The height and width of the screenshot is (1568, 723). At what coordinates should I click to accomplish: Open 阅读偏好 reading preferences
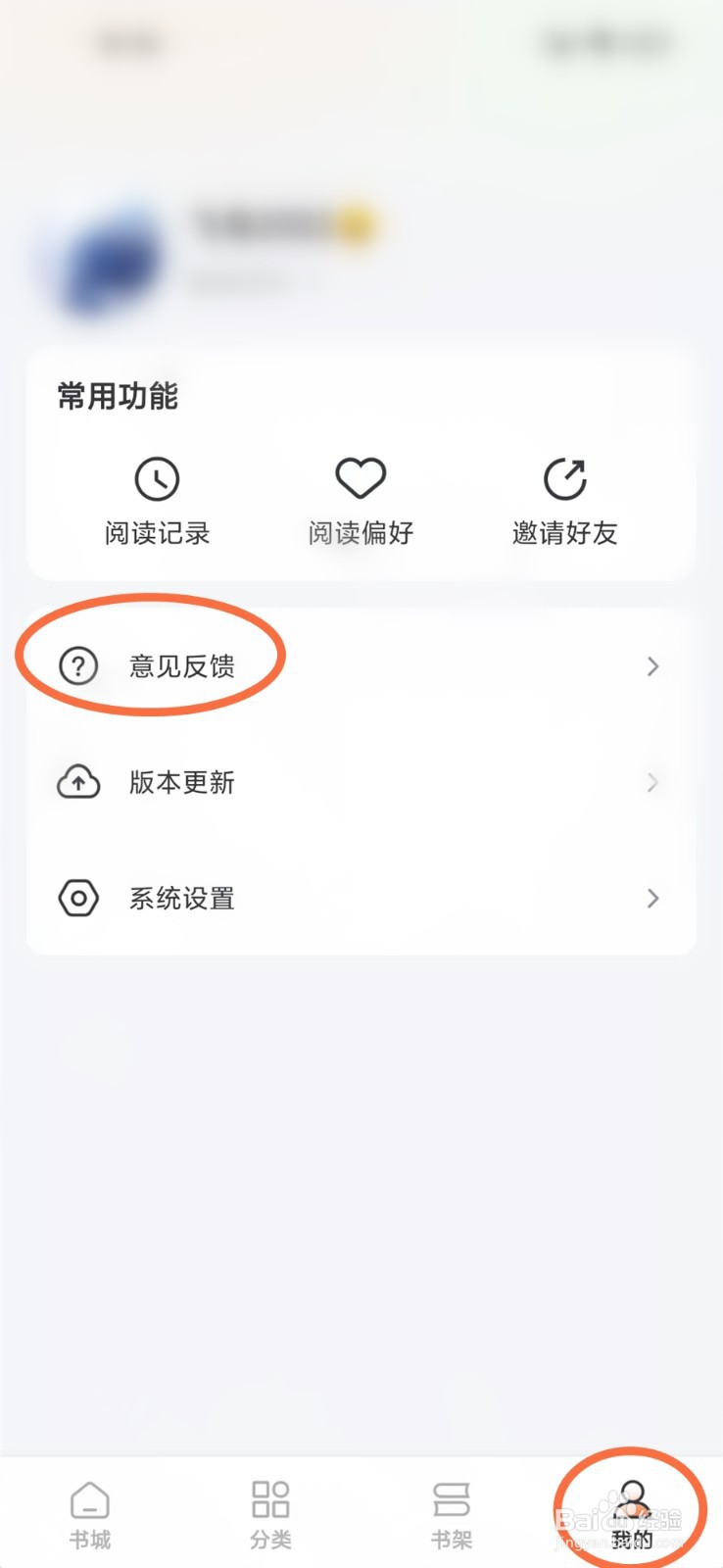pos(361,501)
